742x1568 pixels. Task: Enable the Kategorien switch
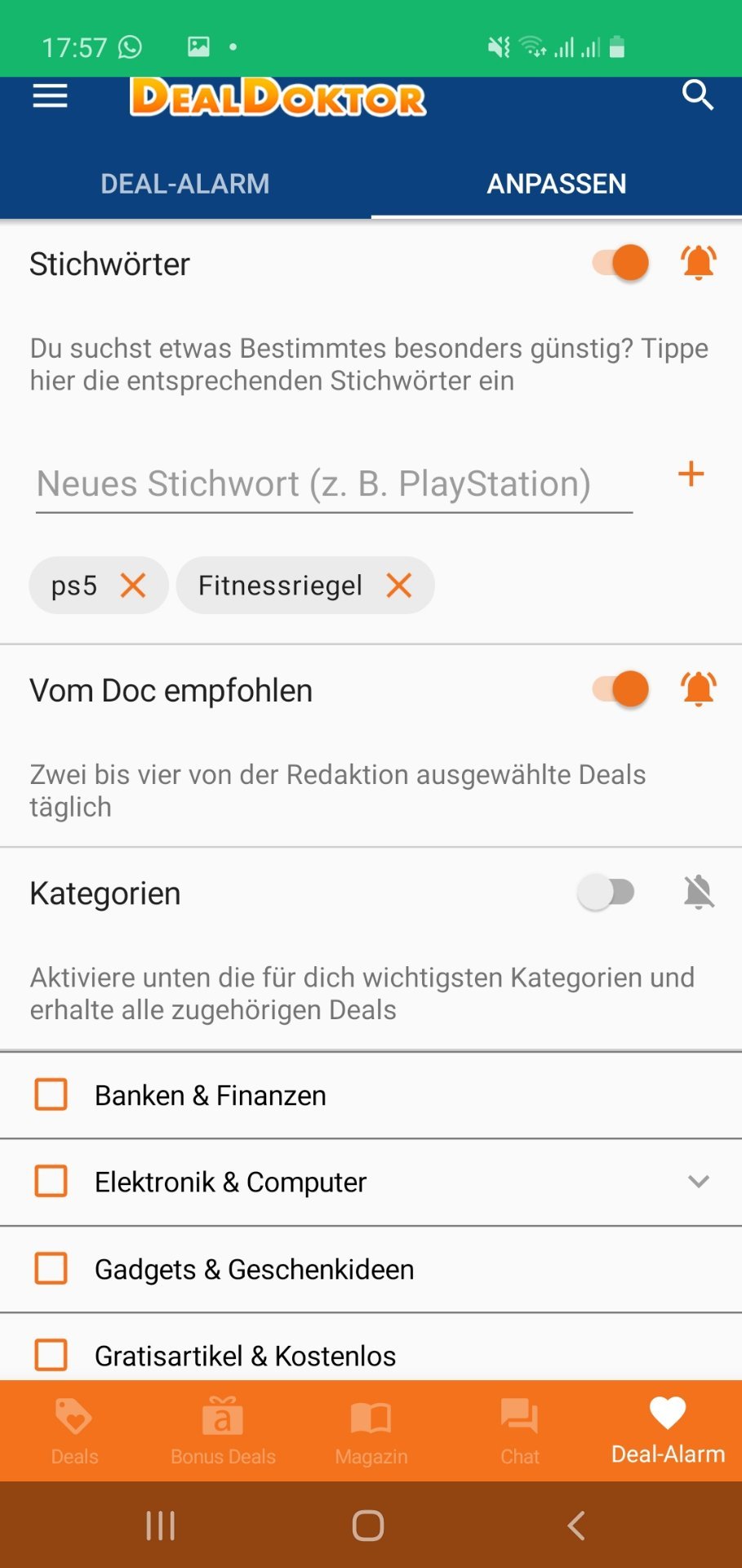point(606,892)
